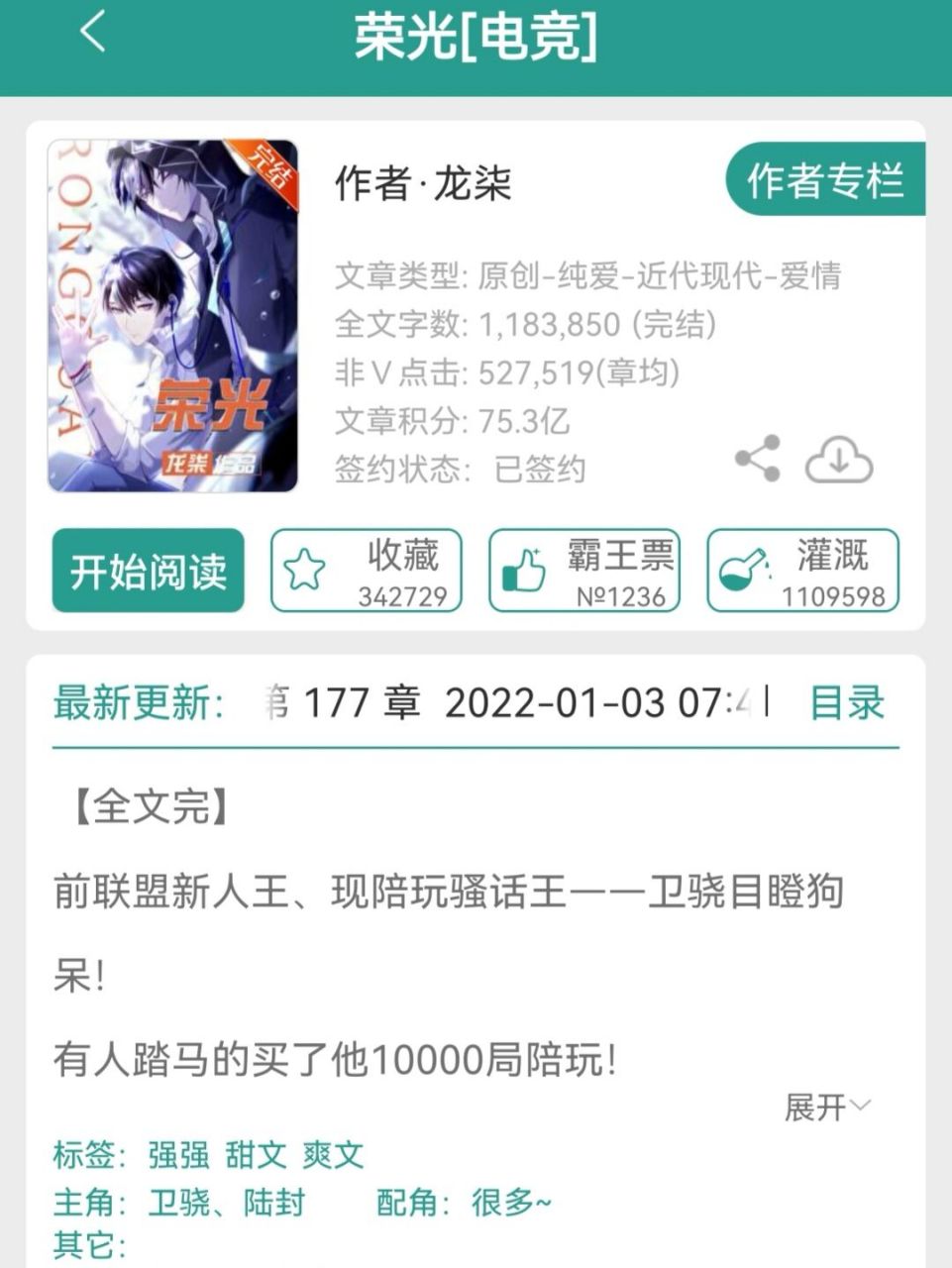Select the 甜文 tag

coord(255,1155)
